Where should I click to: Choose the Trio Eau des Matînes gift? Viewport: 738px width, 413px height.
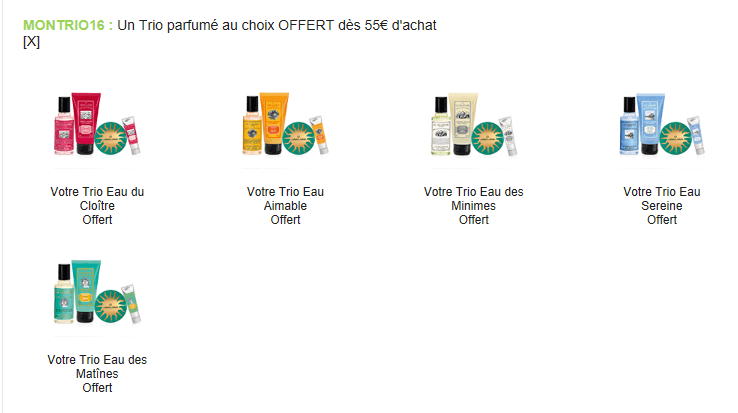click(x=97, y=293)
